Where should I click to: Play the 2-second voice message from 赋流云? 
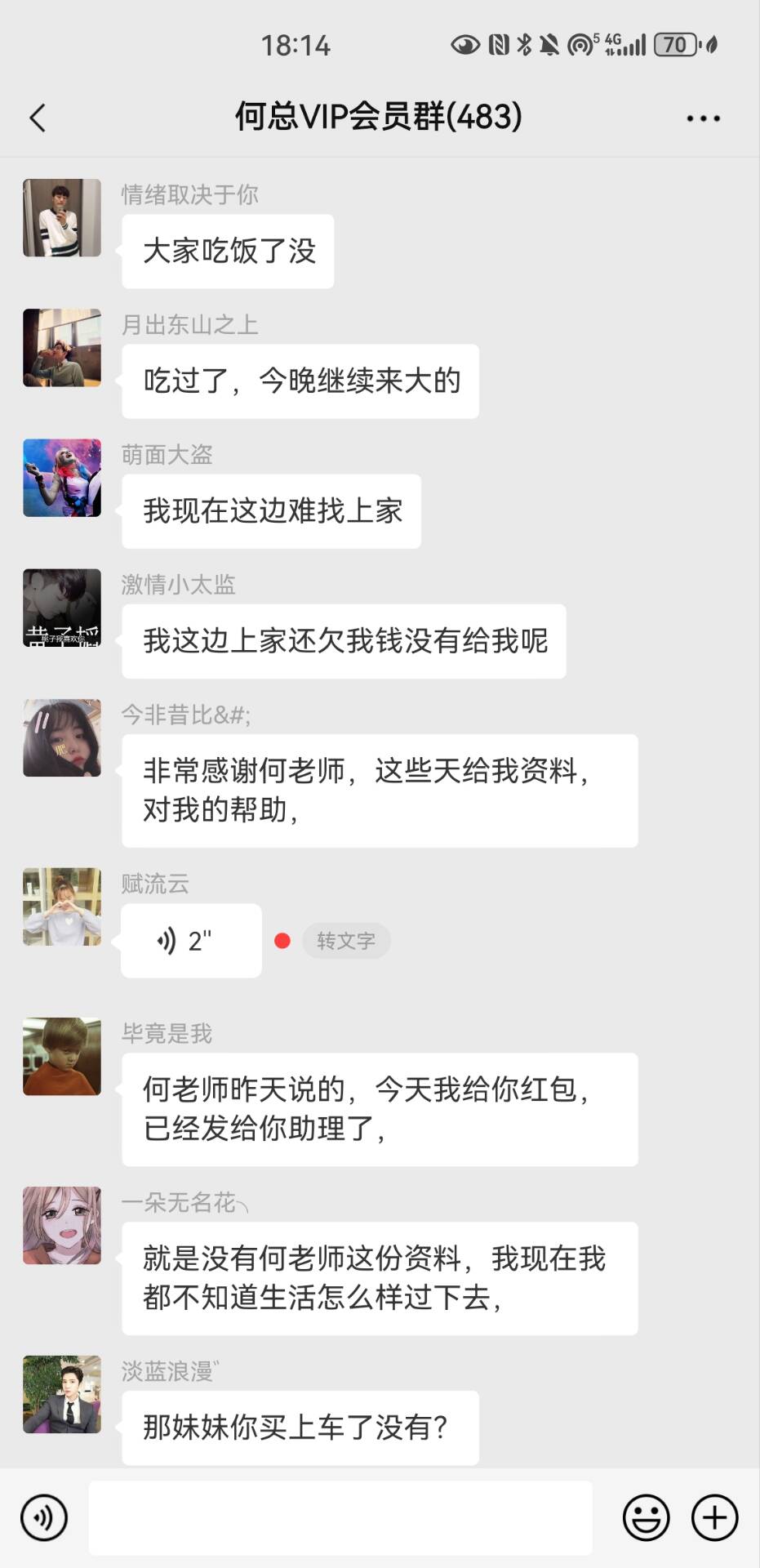(x=191, y=941)
